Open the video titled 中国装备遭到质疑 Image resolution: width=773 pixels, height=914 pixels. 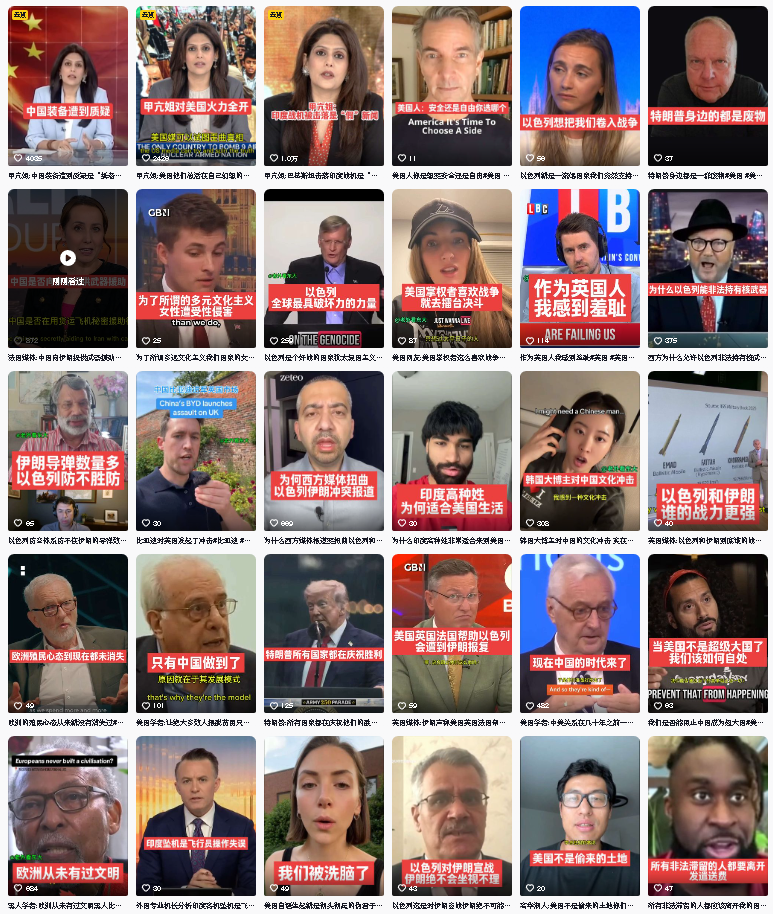click(68, 85)
